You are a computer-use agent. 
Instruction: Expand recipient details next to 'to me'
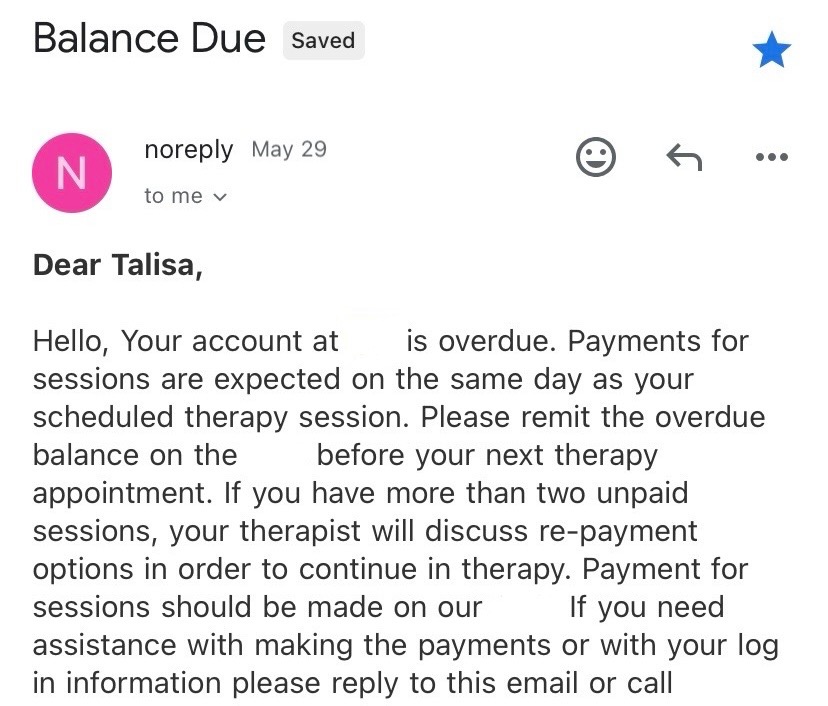(220, 197)
